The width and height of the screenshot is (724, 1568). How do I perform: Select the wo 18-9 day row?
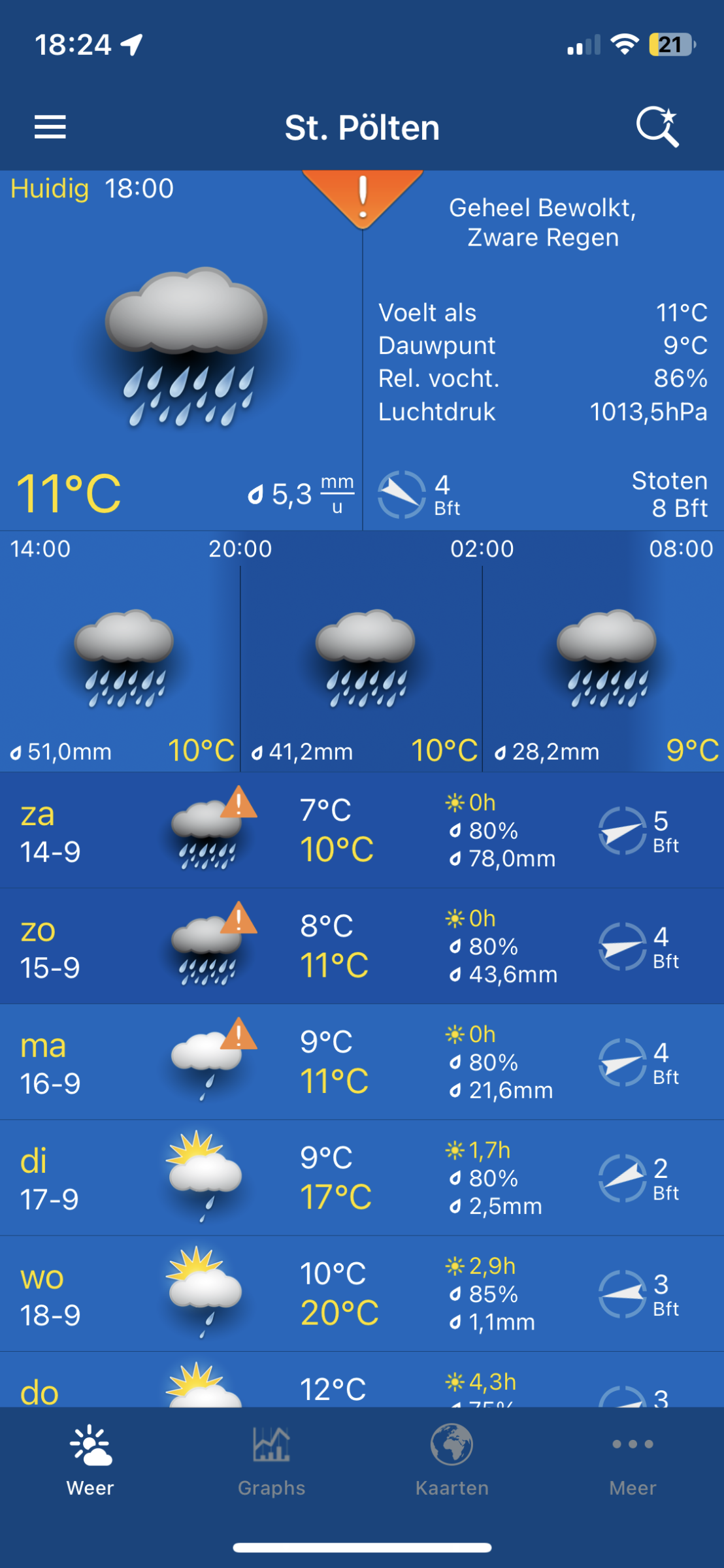click(362, 1294)
